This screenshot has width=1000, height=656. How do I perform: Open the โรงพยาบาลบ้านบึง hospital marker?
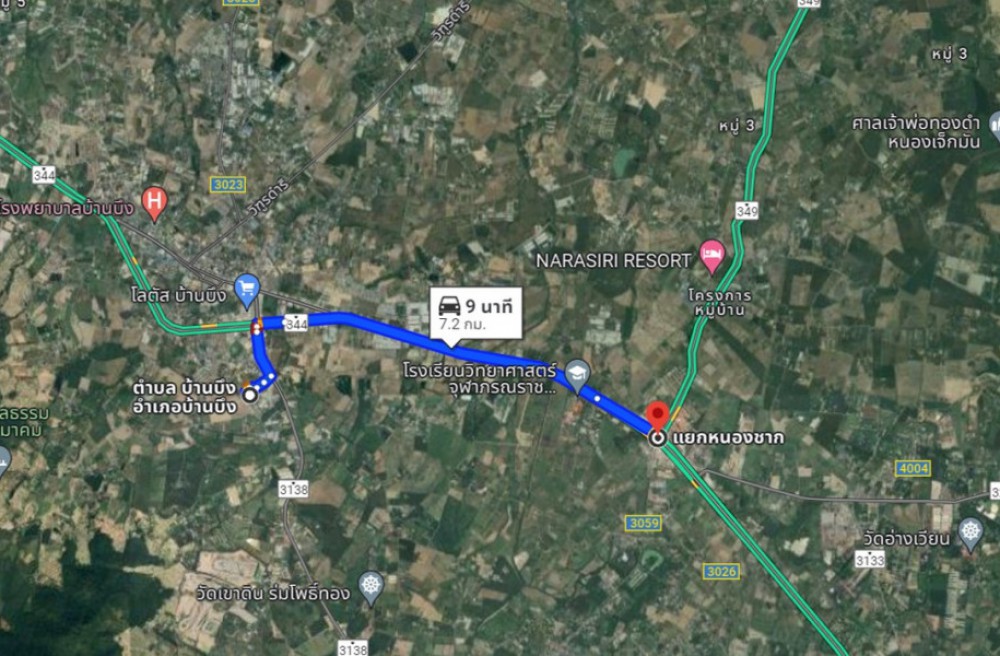click(x=154, y=202)
